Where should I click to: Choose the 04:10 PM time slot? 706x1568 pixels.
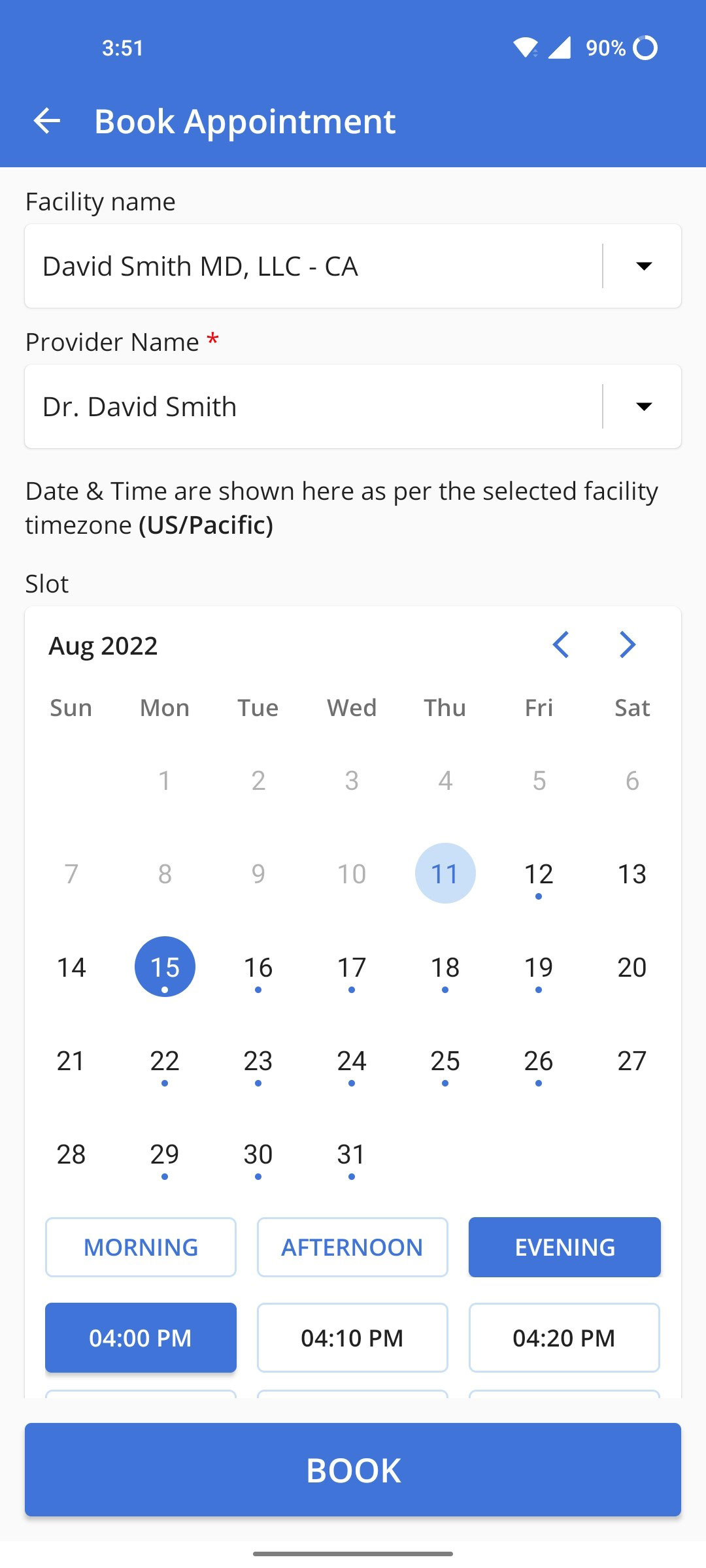point(352,1337)
